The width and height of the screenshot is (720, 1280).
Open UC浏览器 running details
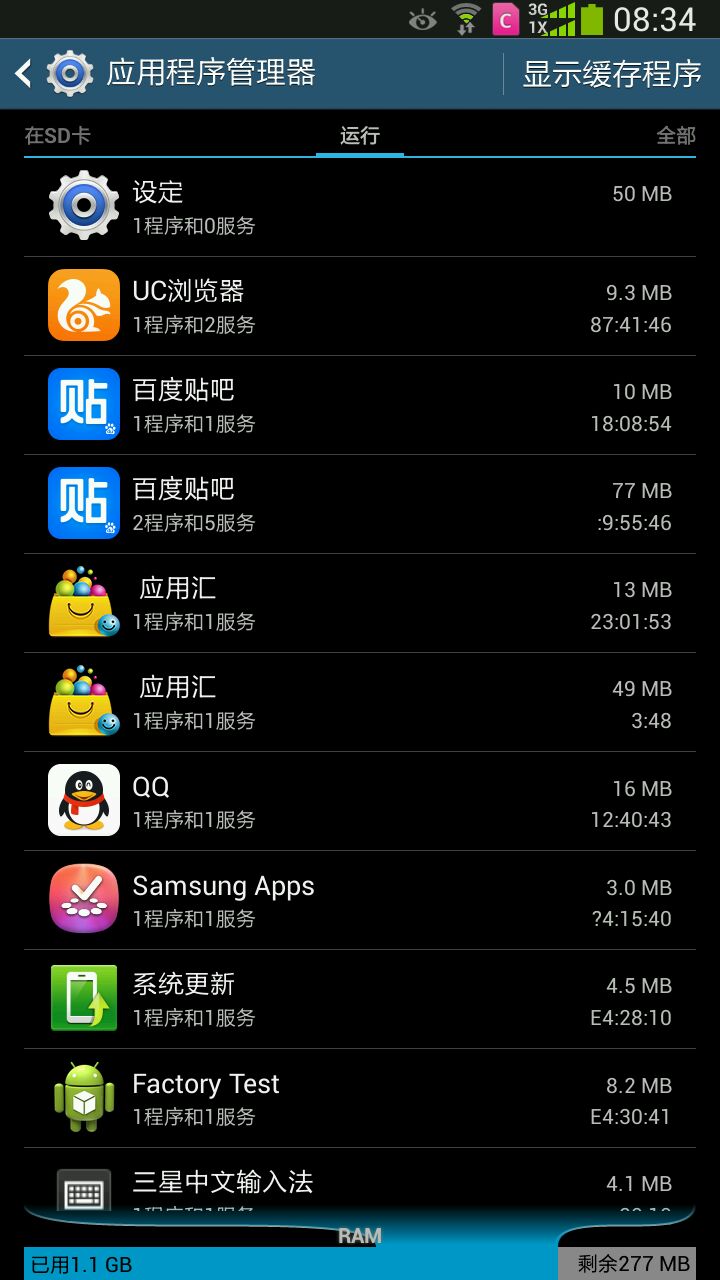(x=360, y=306)
